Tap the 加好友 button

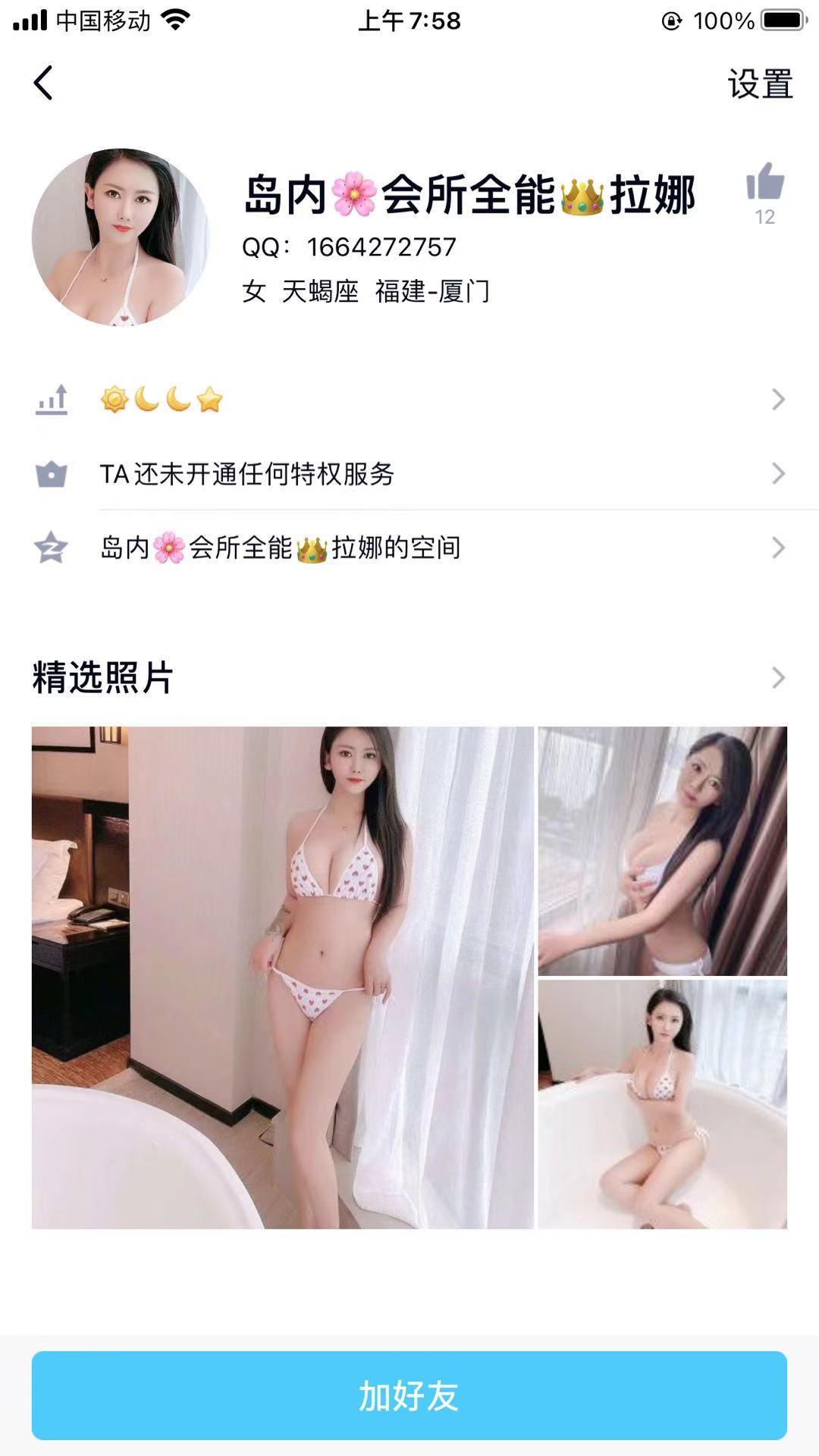tap(409, 1395)
